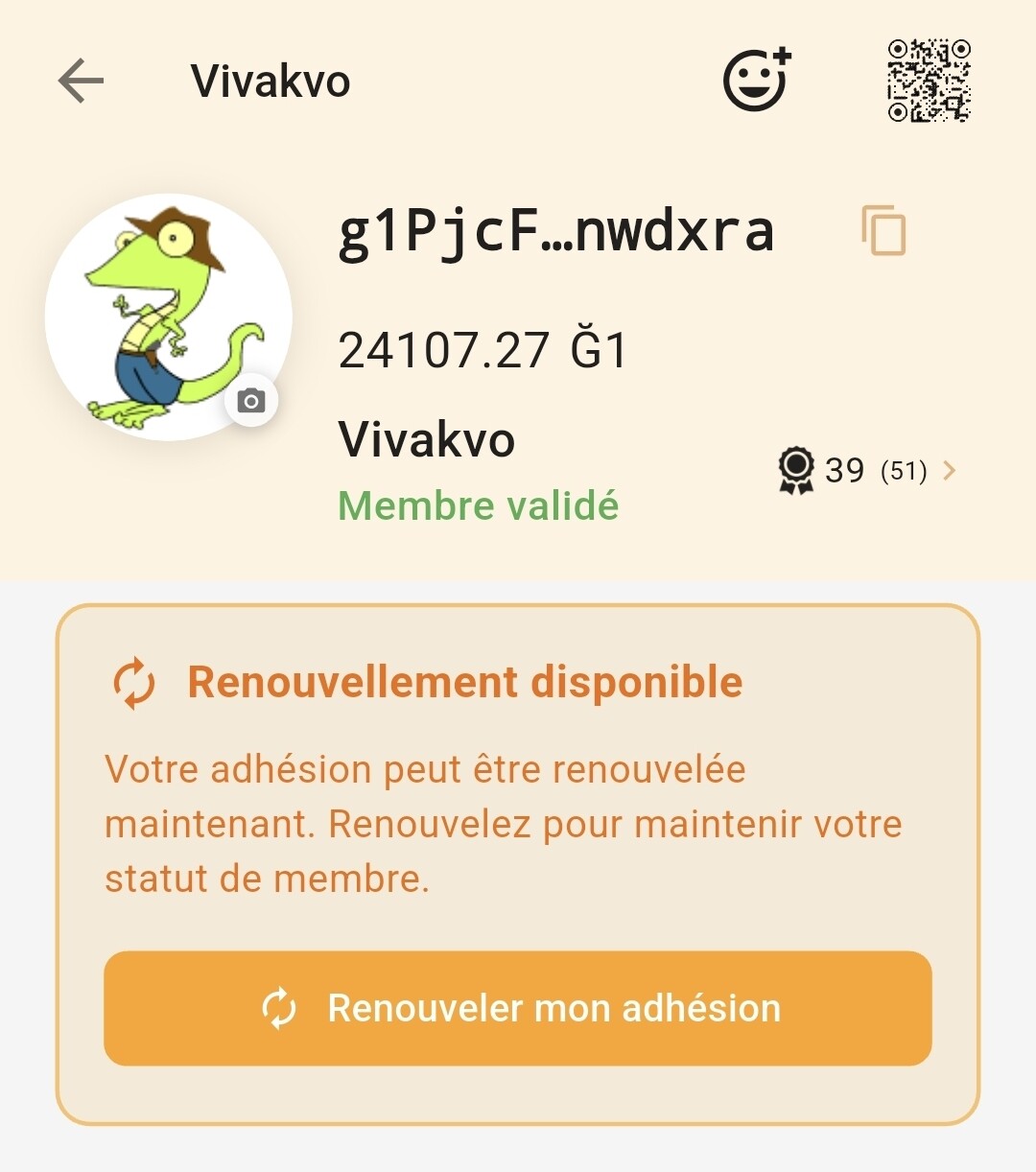Open the certifications count 39 (51)
This screenshot has height=1172, width=1036.
click(866, 470)
